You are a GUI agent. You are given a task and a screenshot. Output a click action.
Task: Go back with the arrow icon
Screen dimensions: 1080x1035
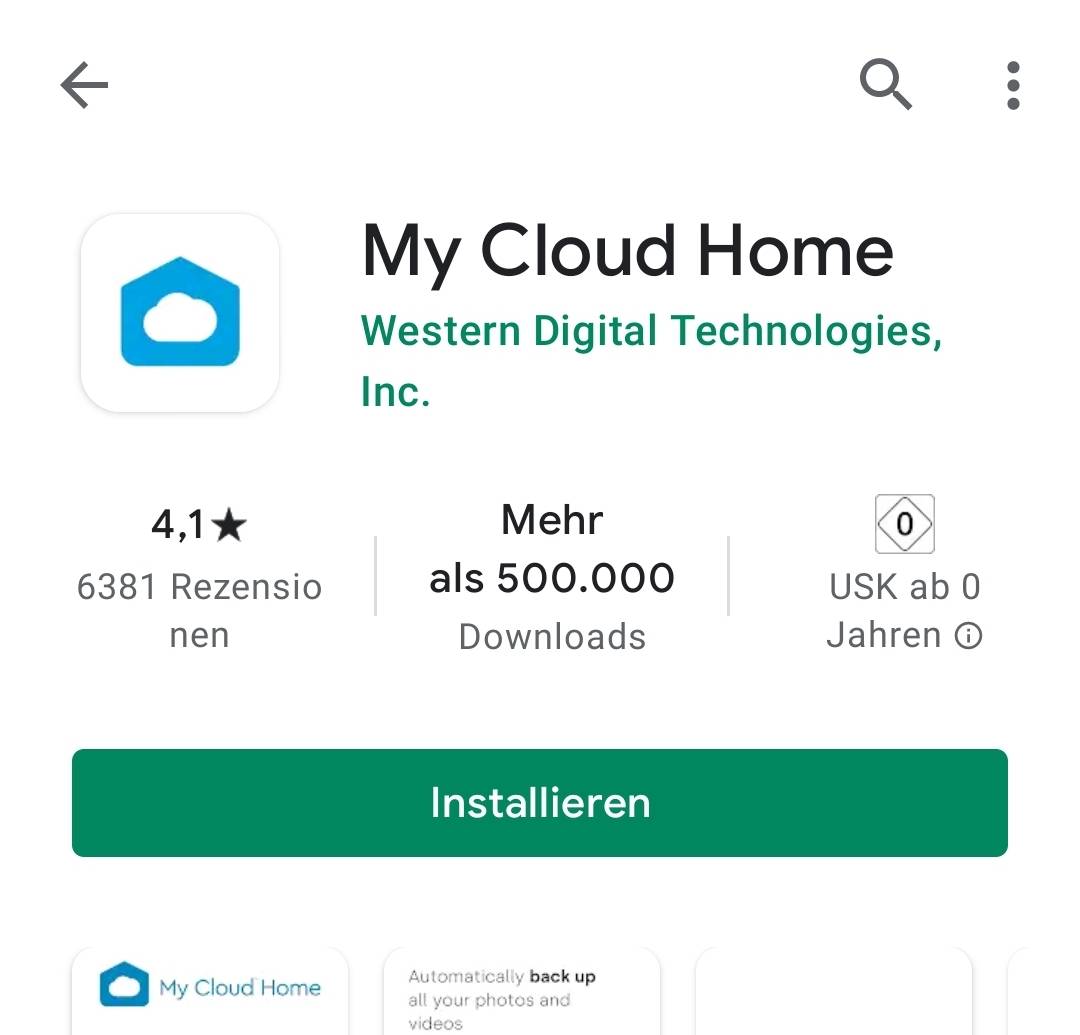pyautogui.click(x=84, y=85)
